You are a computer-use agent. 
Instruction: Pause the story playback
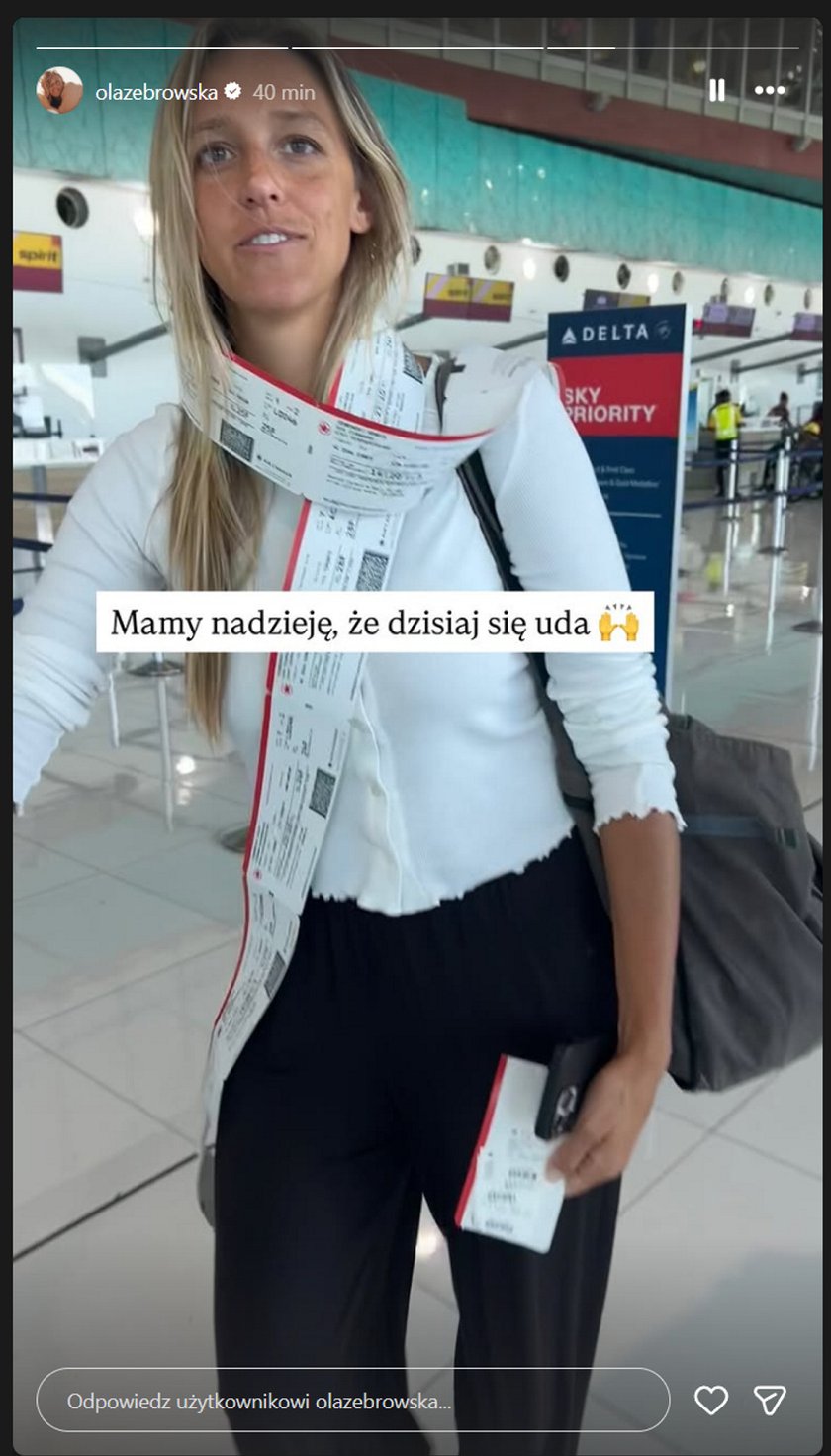tap(716, 91)
